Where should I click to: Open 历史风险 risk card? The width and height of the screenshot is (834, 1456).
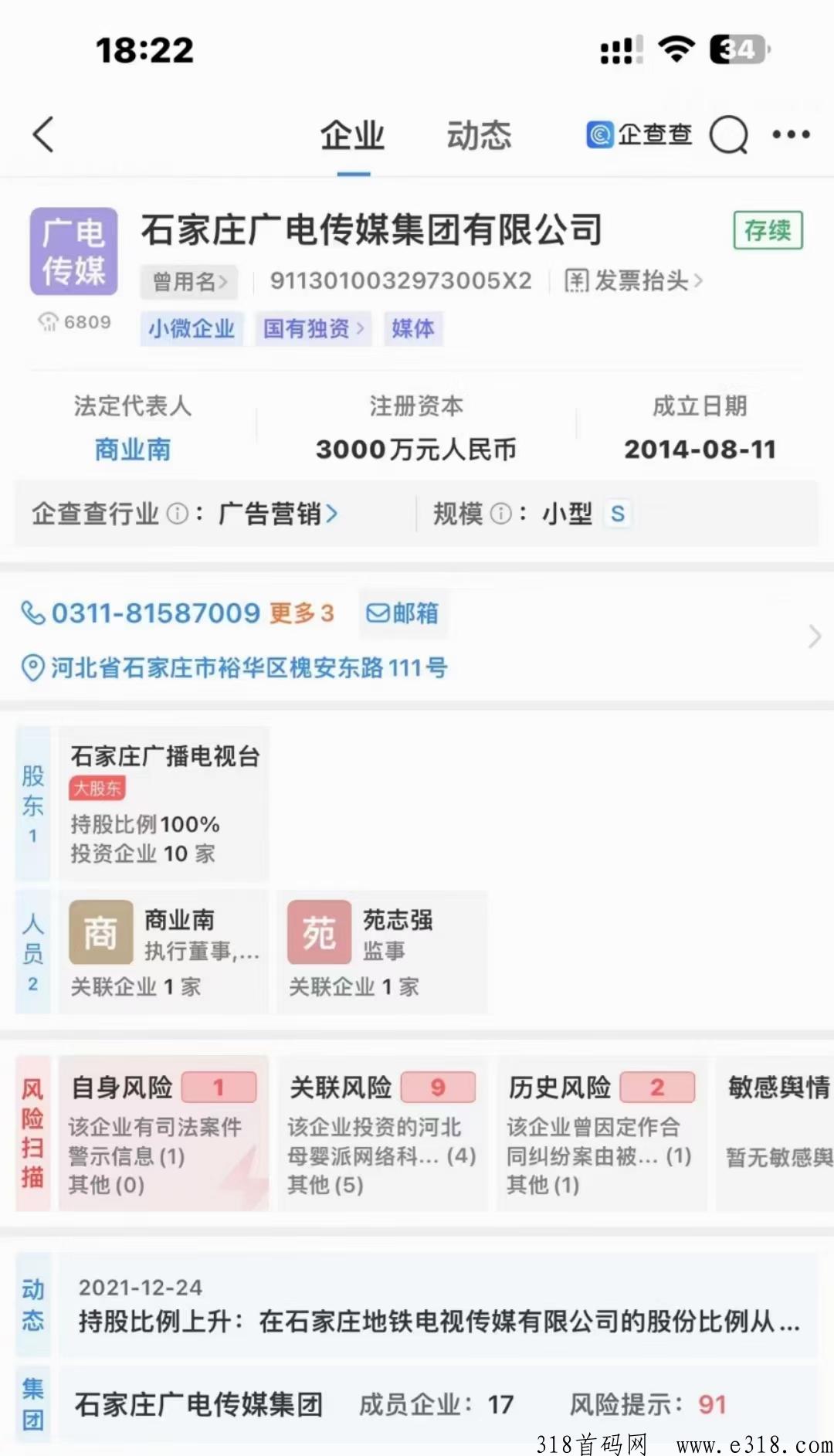[x=602, y=1133]
